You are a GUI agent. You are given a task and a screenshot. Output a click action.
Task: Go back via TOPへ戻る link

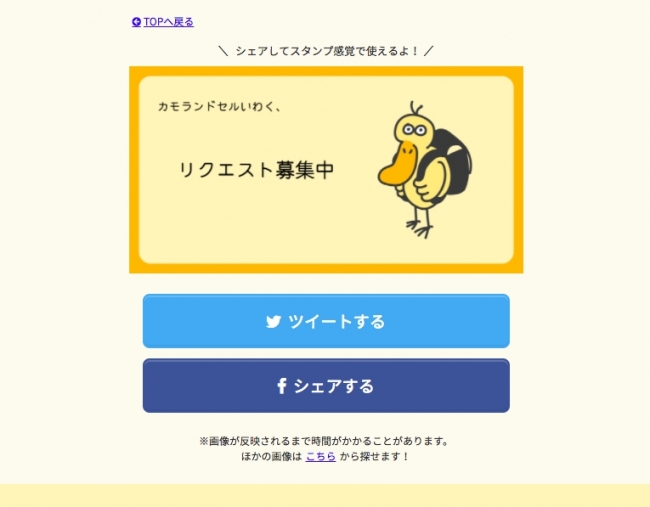163,22
